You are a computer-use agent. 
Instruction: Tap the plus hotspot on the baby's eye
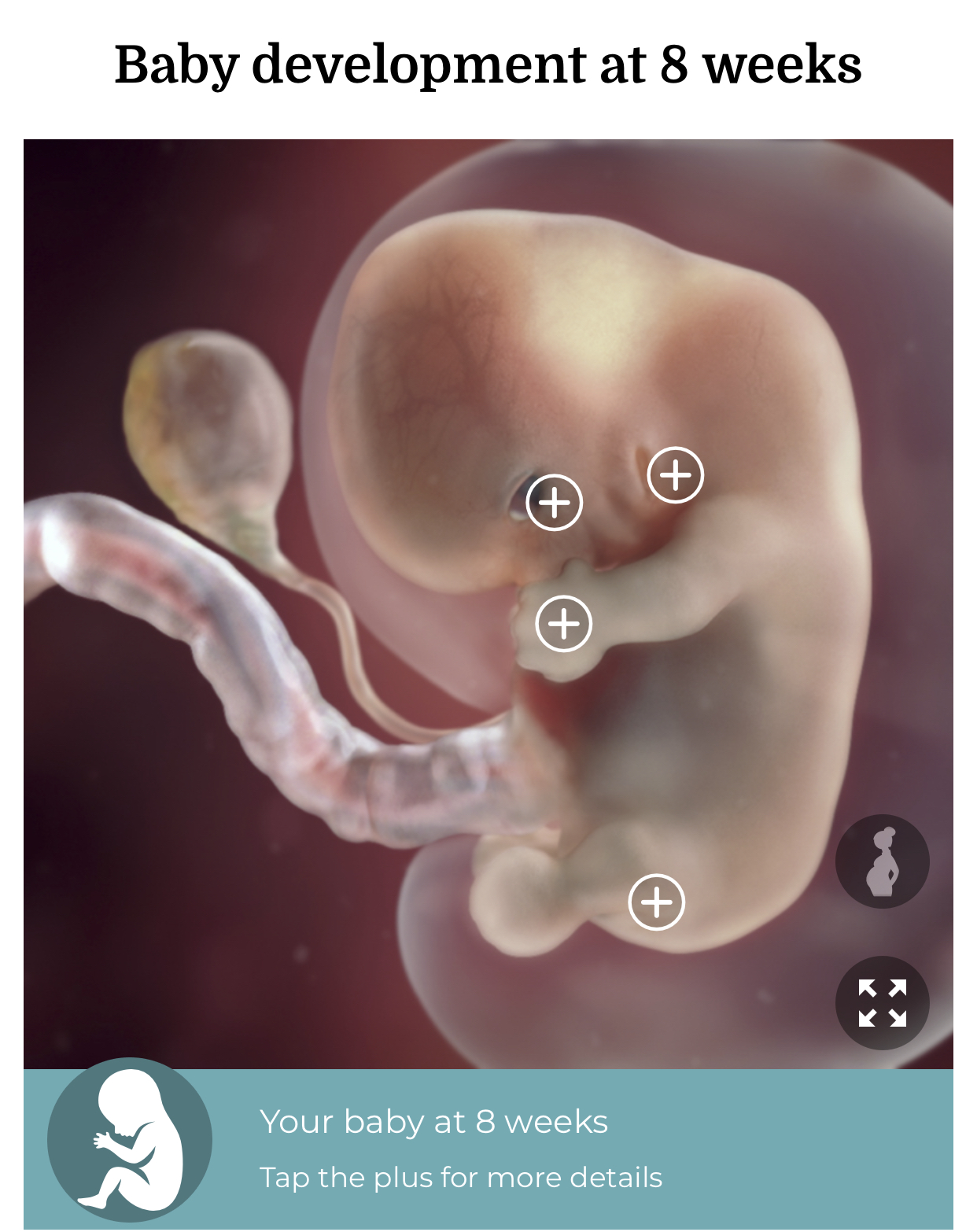(x=554, y=502)
